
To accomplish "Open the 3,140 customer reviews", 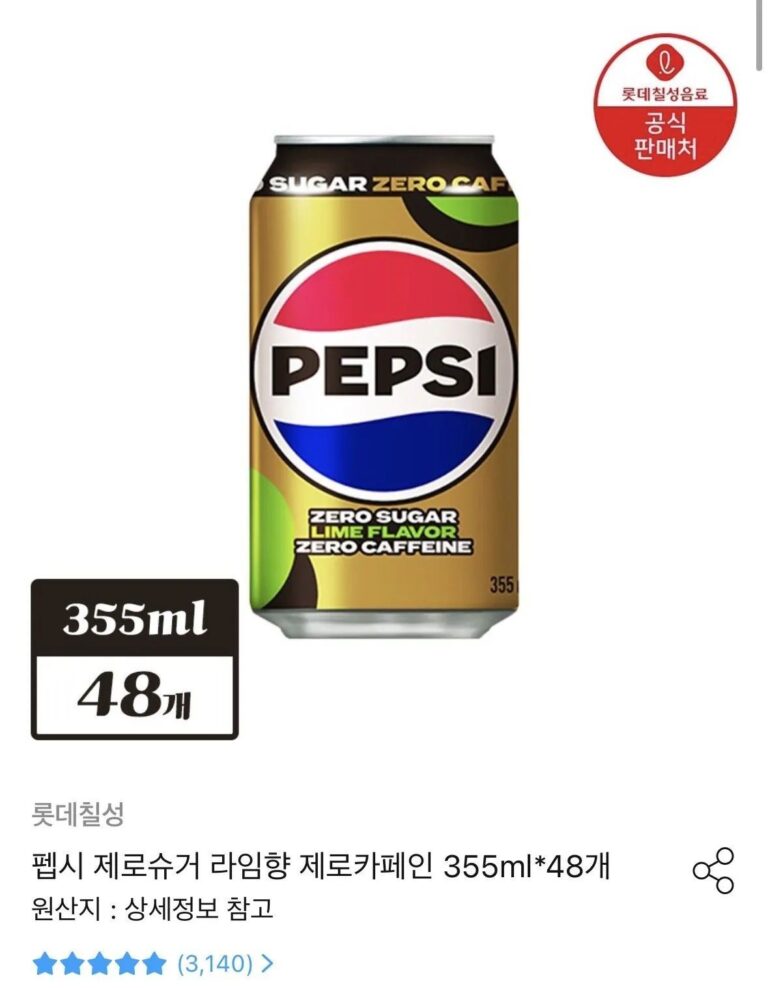I will pyautogui.click(x=225, y=964).
